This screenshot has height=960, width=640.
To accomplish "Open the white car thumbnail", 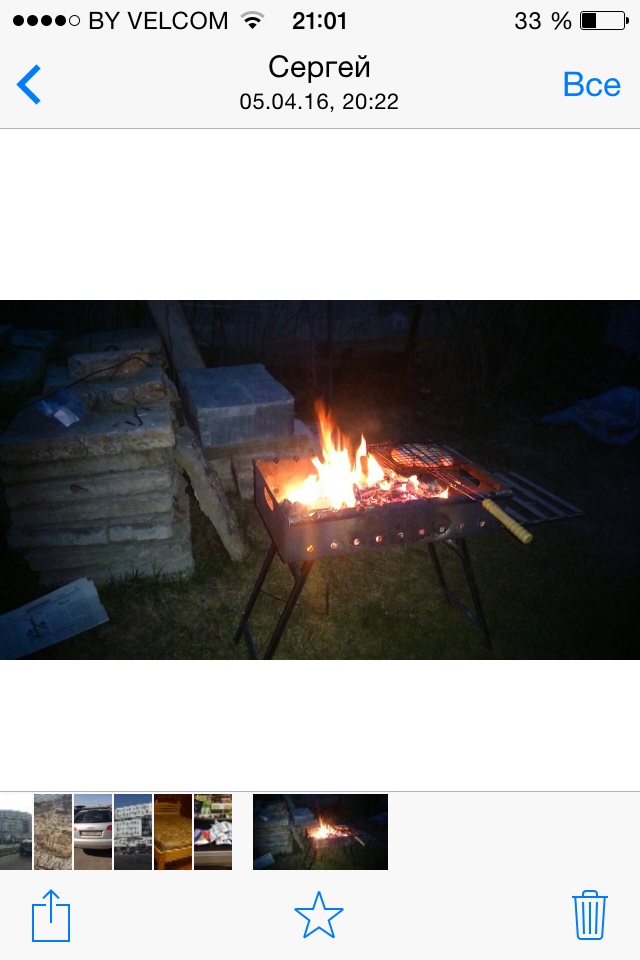I will pos(93,832).
